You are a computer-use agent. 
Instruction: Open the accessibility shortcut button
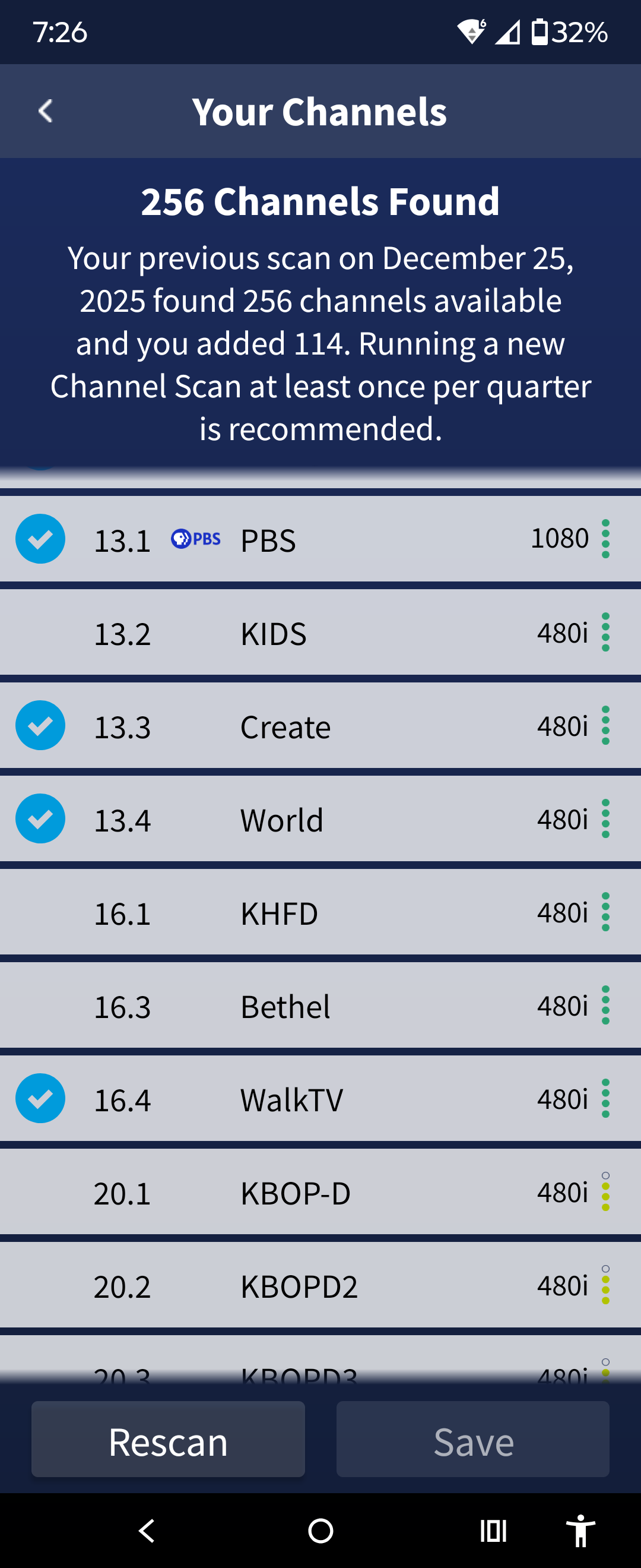click(x=580, y=1531)
